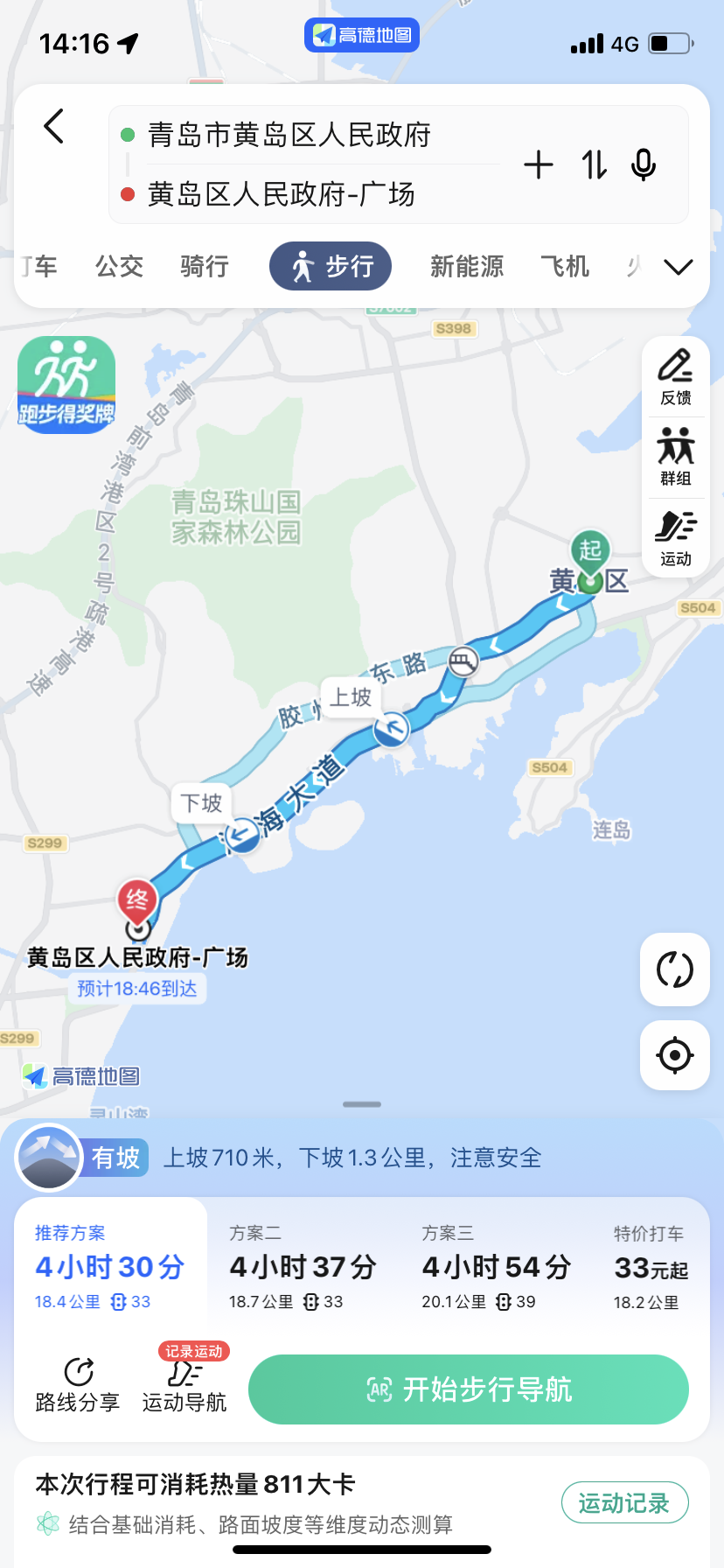724x1568 pixels.
Task: Select the 新能源 tab
Action: (467, 266)
